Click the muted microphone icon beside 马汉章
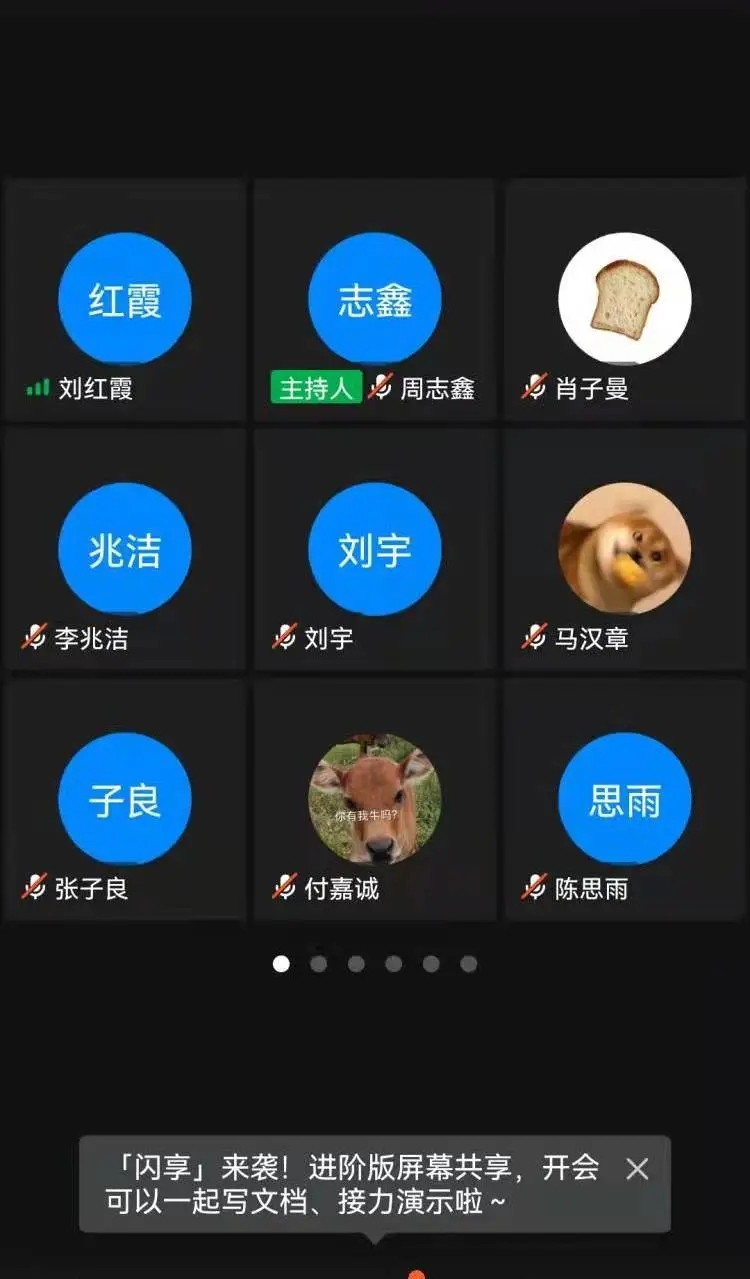Screen dimensions: 750x1279 tap(532, 636)
